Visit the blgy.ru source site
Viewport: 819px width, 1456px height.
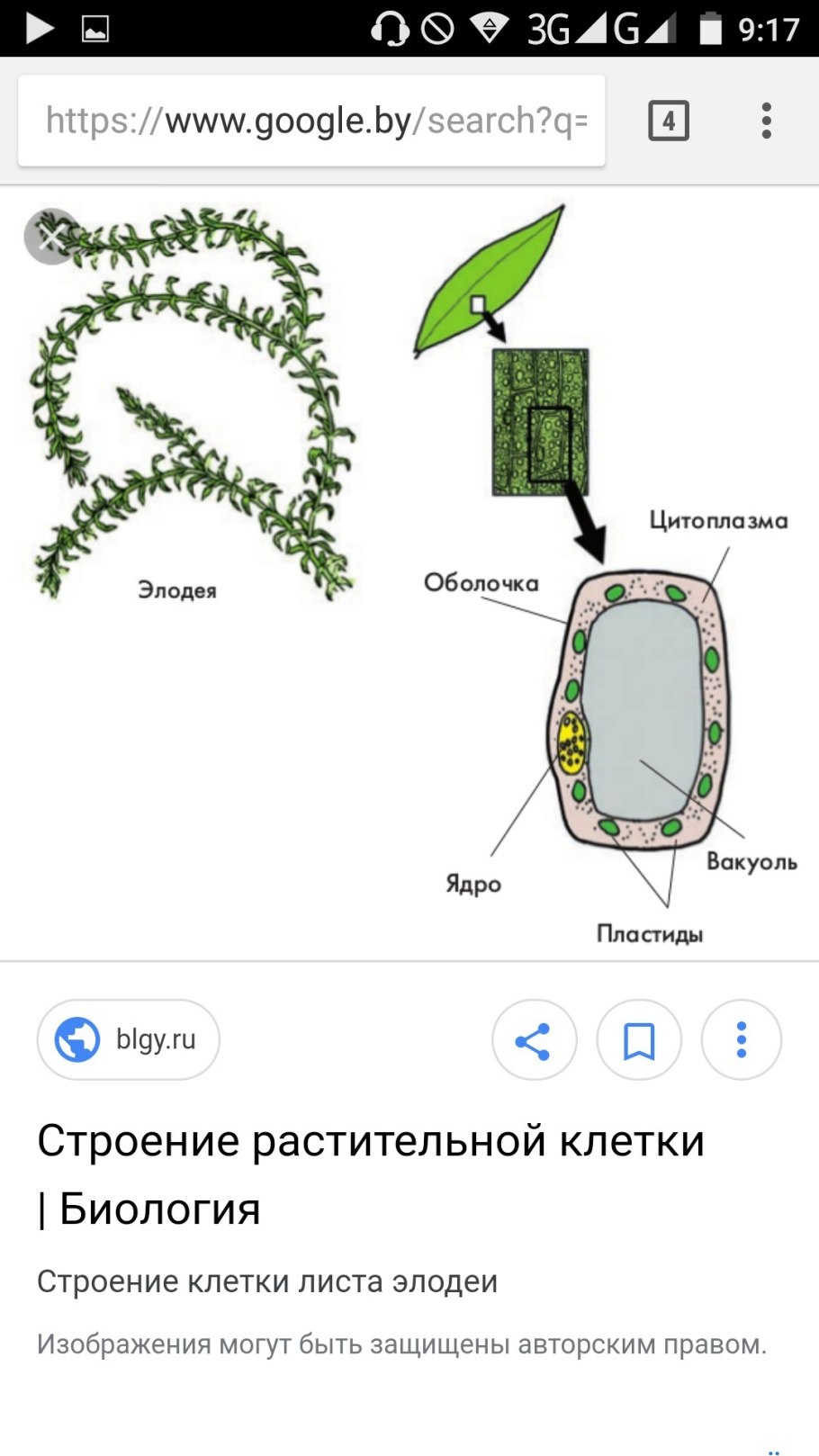pos(128,1039)
